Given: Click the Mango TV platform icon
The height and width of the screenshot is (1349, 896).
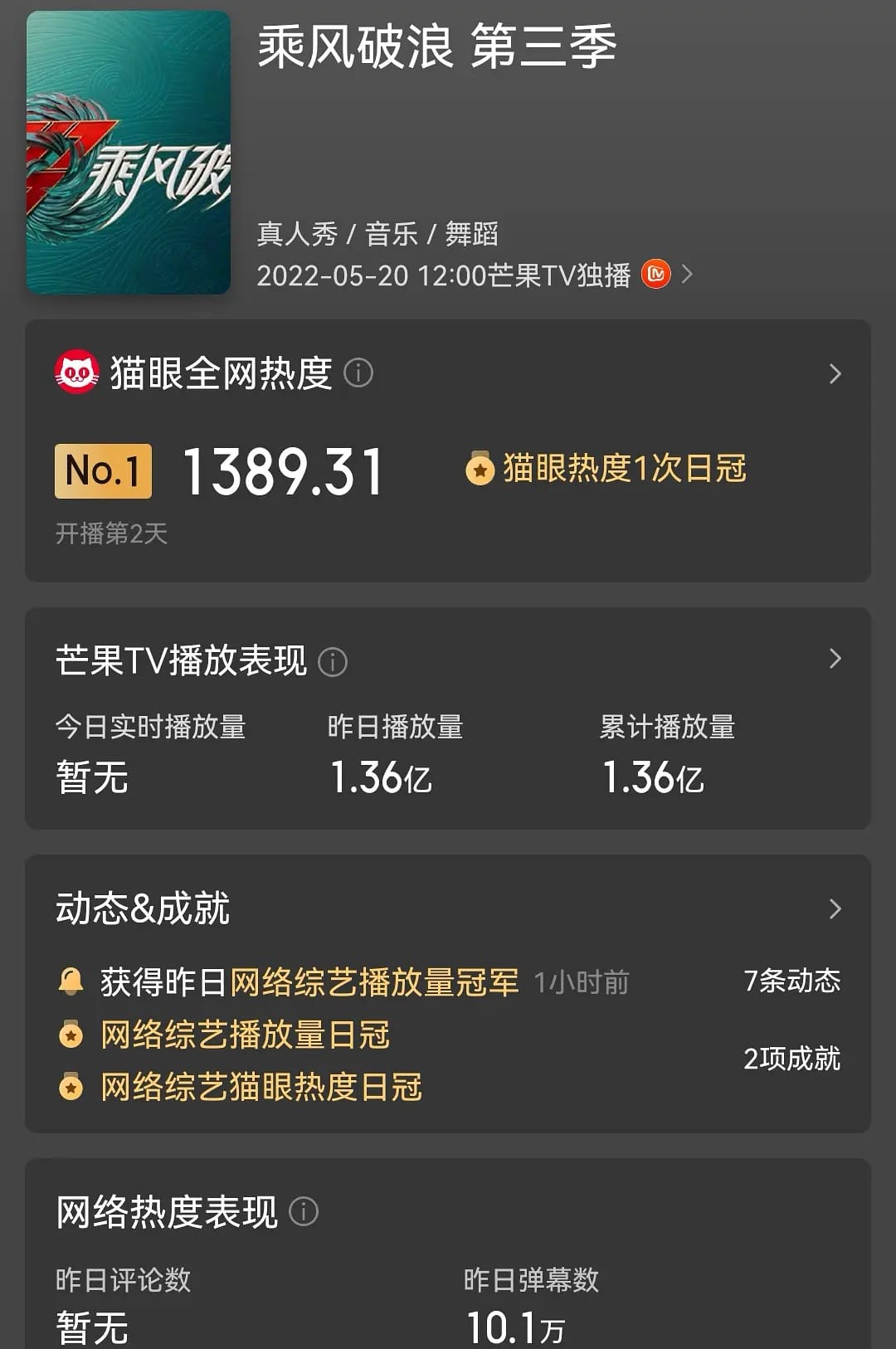Looking at the screenshot, I should pos(655,274).
